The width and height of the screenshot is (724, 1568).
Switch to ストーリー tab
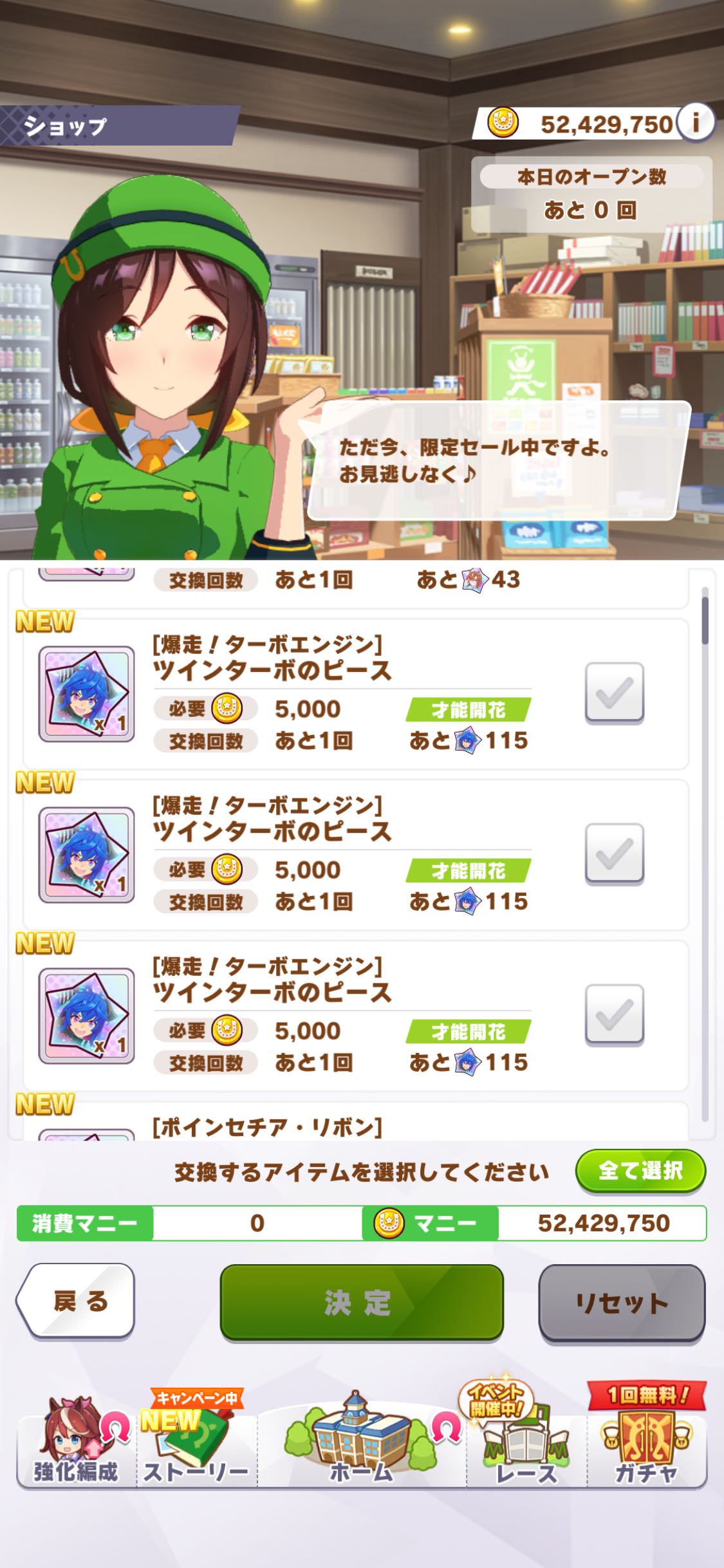click(196, 1448)
